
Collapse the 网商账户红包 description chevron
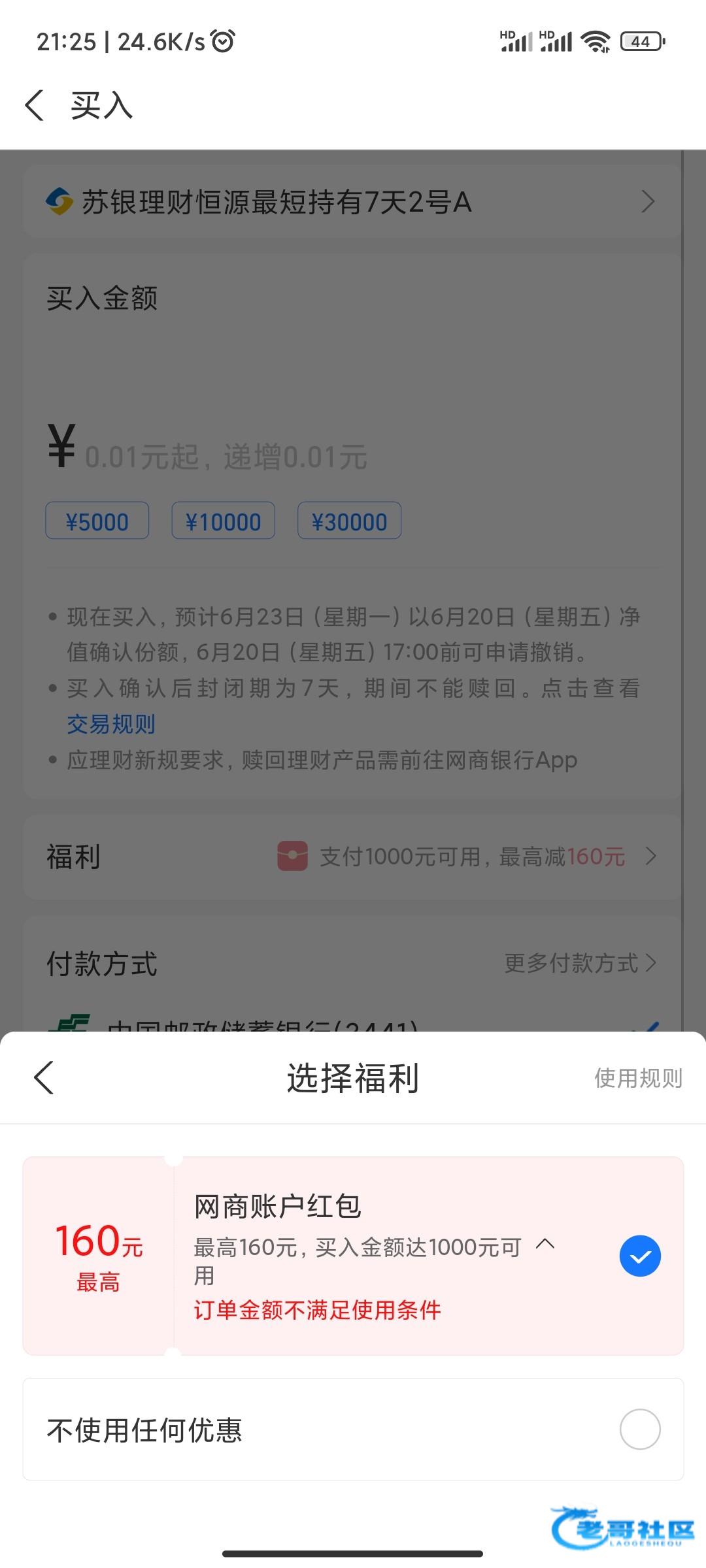(545, 1244)
